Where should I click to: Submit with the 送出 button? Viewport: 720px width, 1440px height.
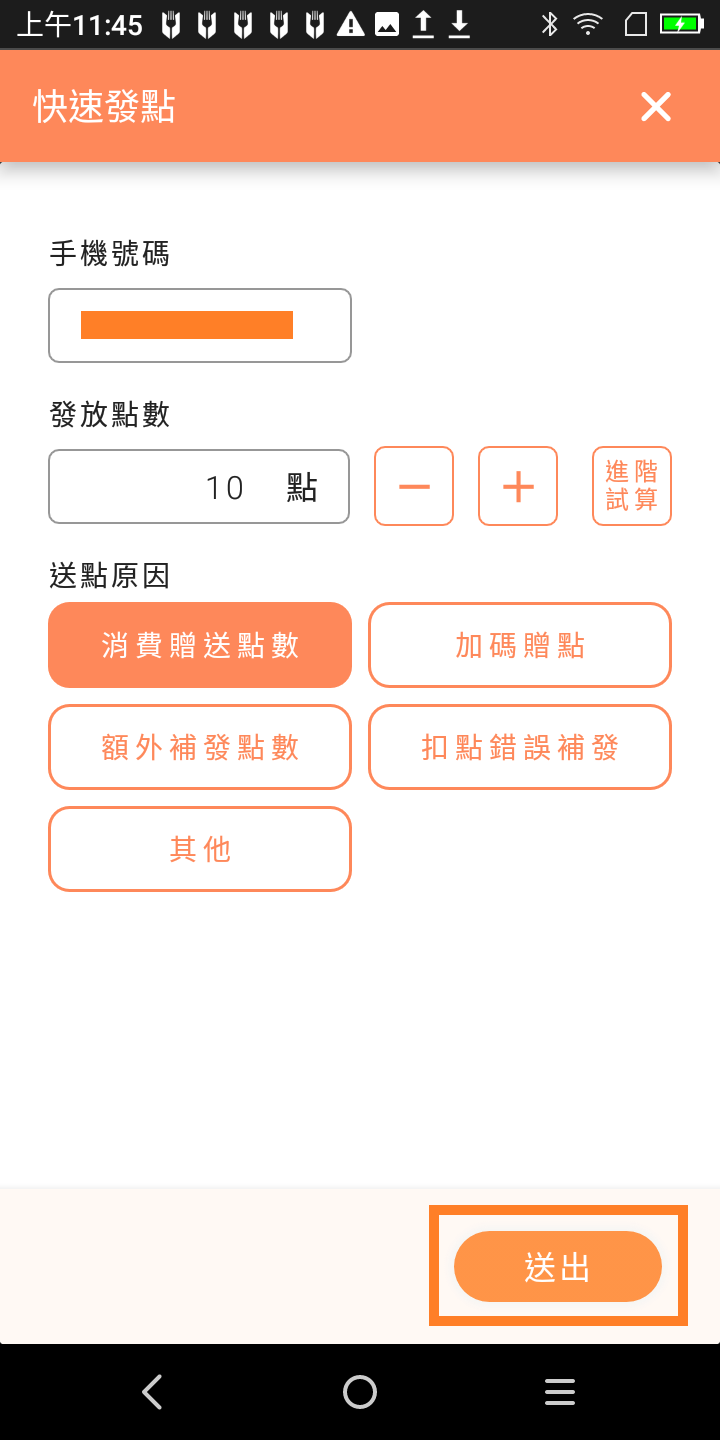(x=558, y=1267)
